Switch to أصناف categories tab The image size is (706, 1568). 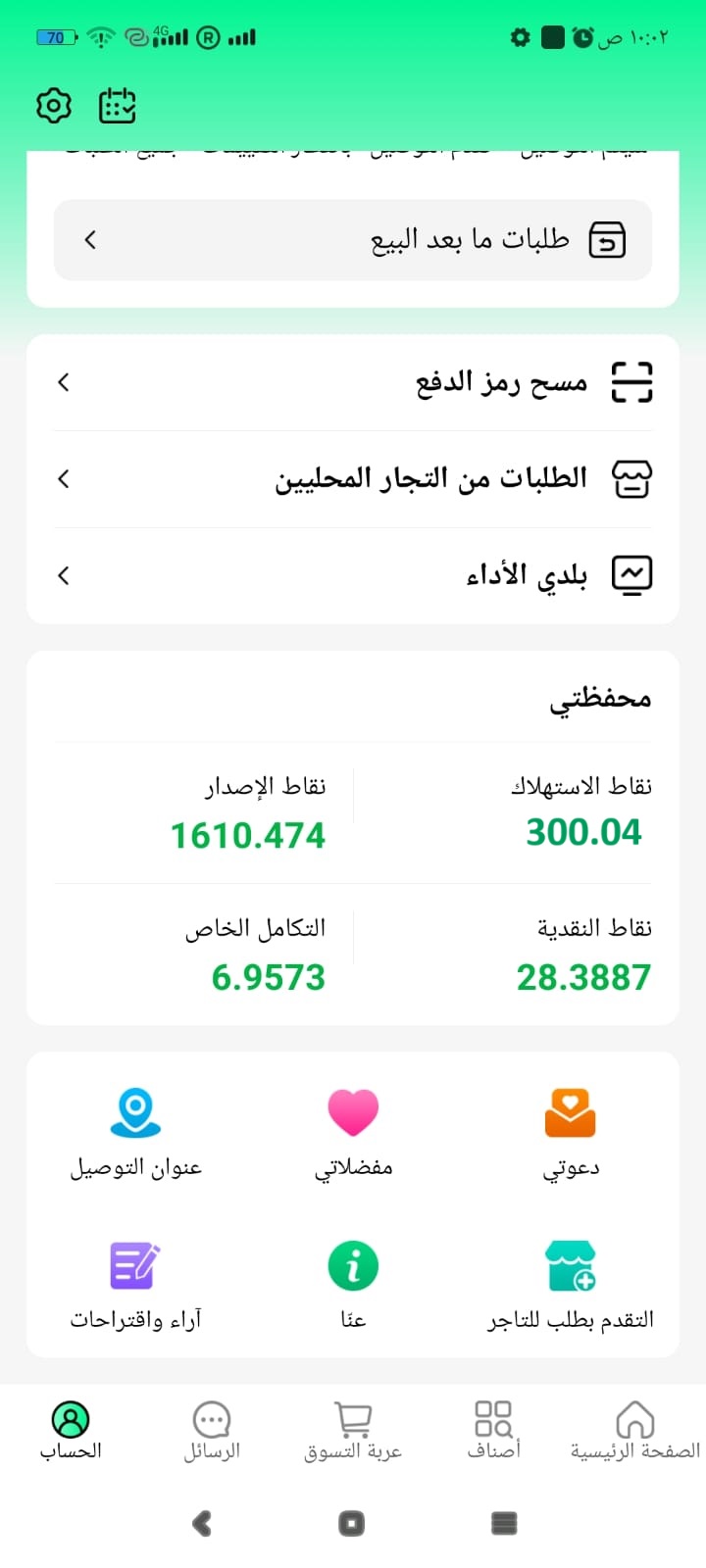(493, 1431)
